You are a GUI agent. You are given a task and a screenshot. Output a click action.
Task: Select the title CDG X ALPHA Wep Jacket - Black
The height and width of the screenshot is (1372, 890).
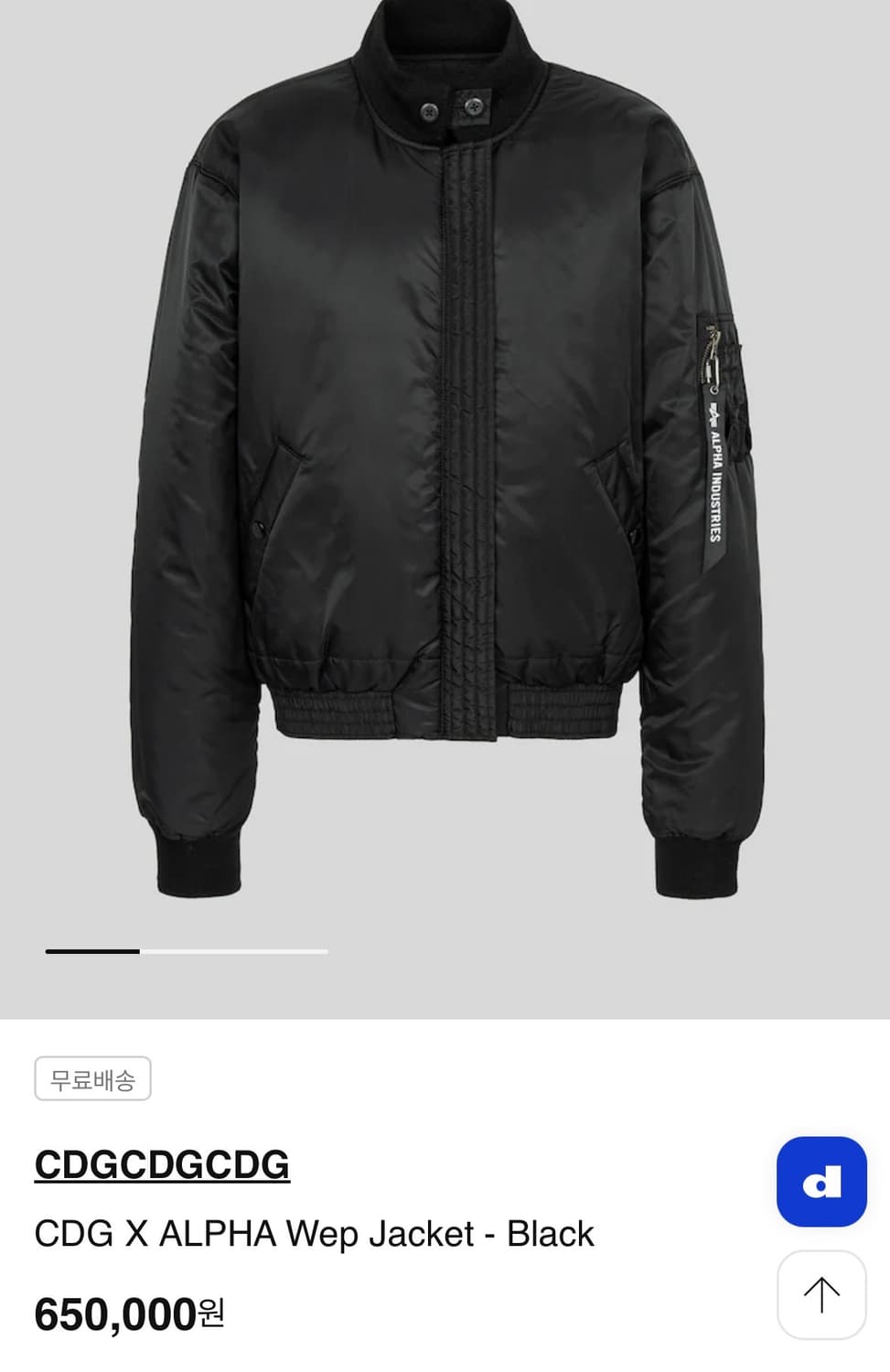coord(314,1233)
